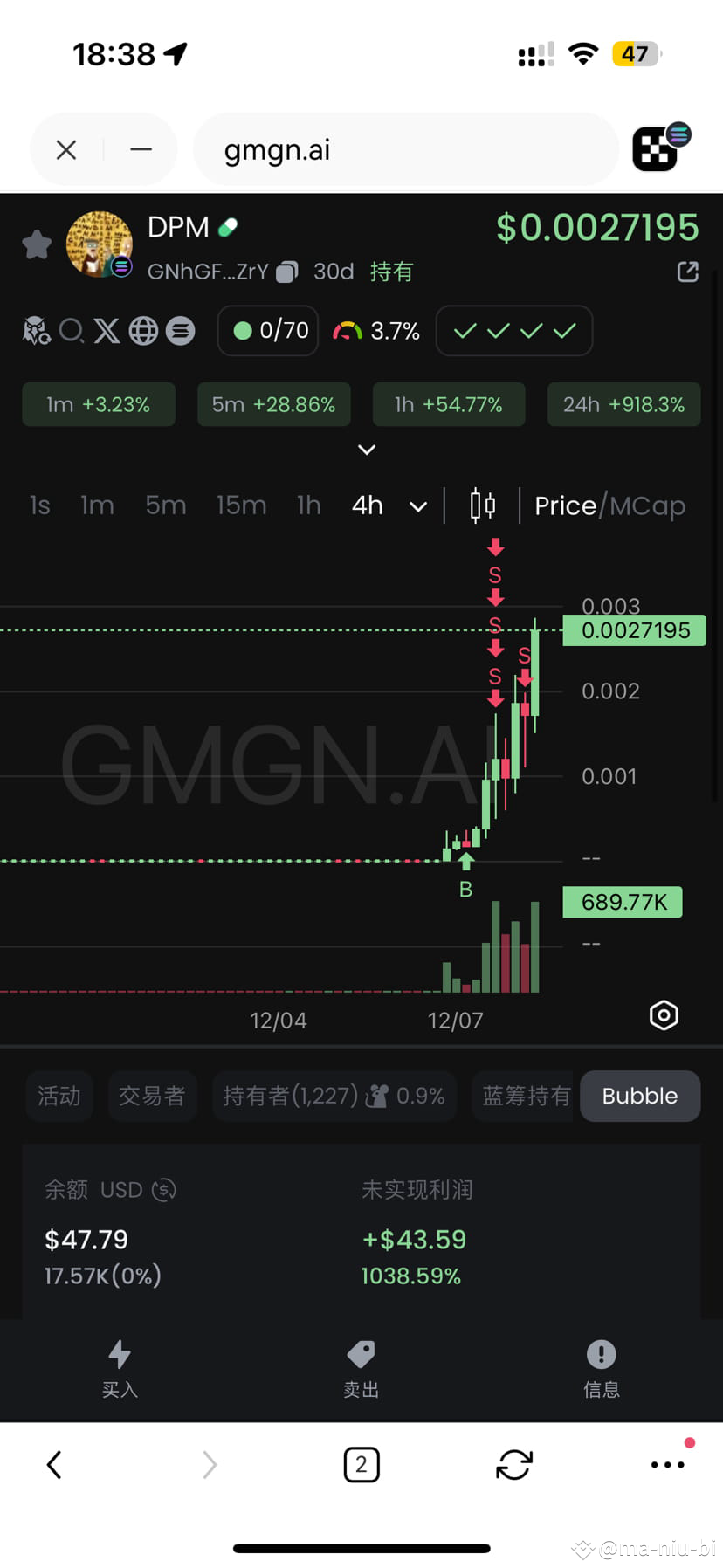Open the Twitter/X search for this token
723x1568 pixels.
(x=107, y=330)
